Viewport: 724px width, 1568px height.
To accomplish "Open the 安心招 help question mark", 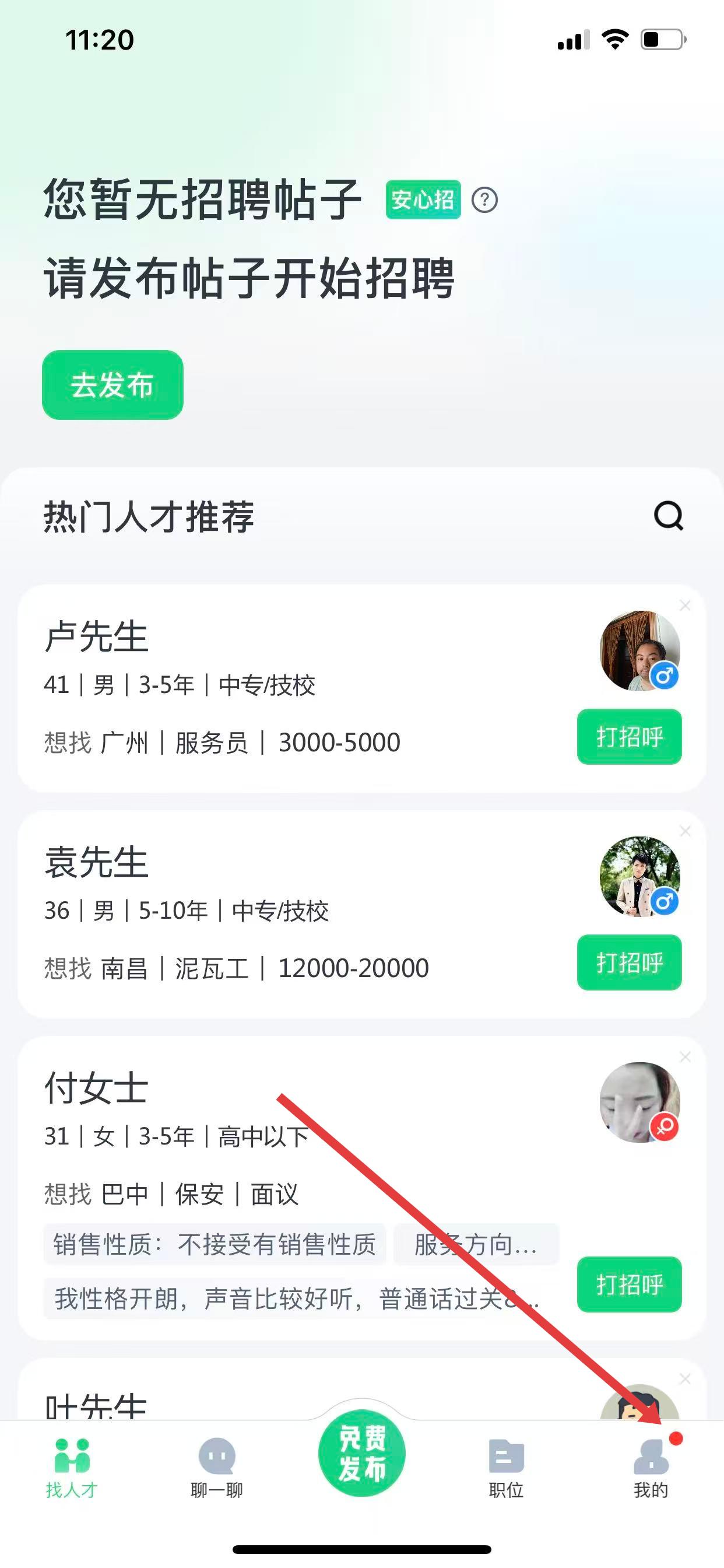I will pyautogui.click(x=484, y=199).
